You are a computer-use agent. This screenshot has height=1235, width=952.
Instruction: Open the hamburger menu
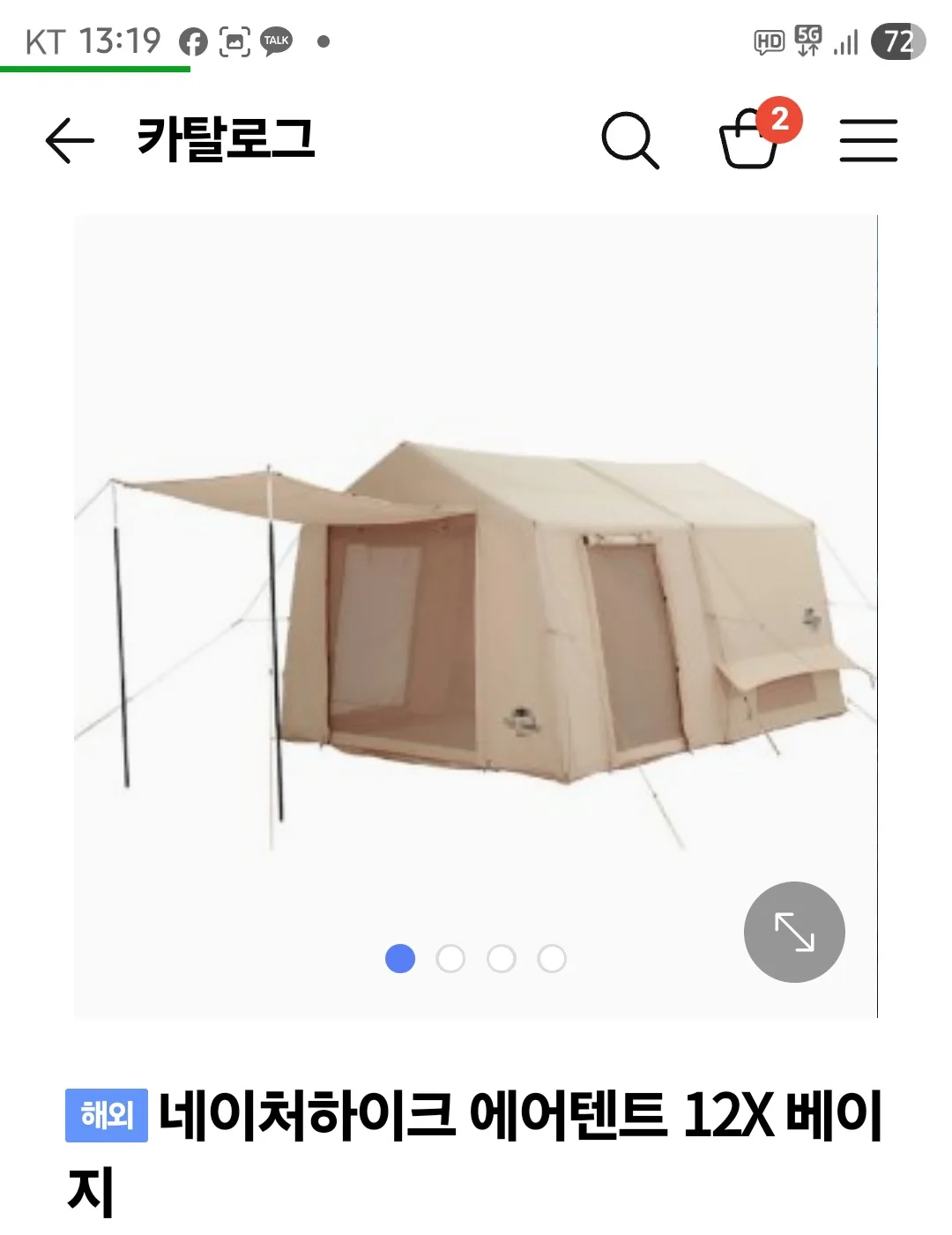click(868, 141)
